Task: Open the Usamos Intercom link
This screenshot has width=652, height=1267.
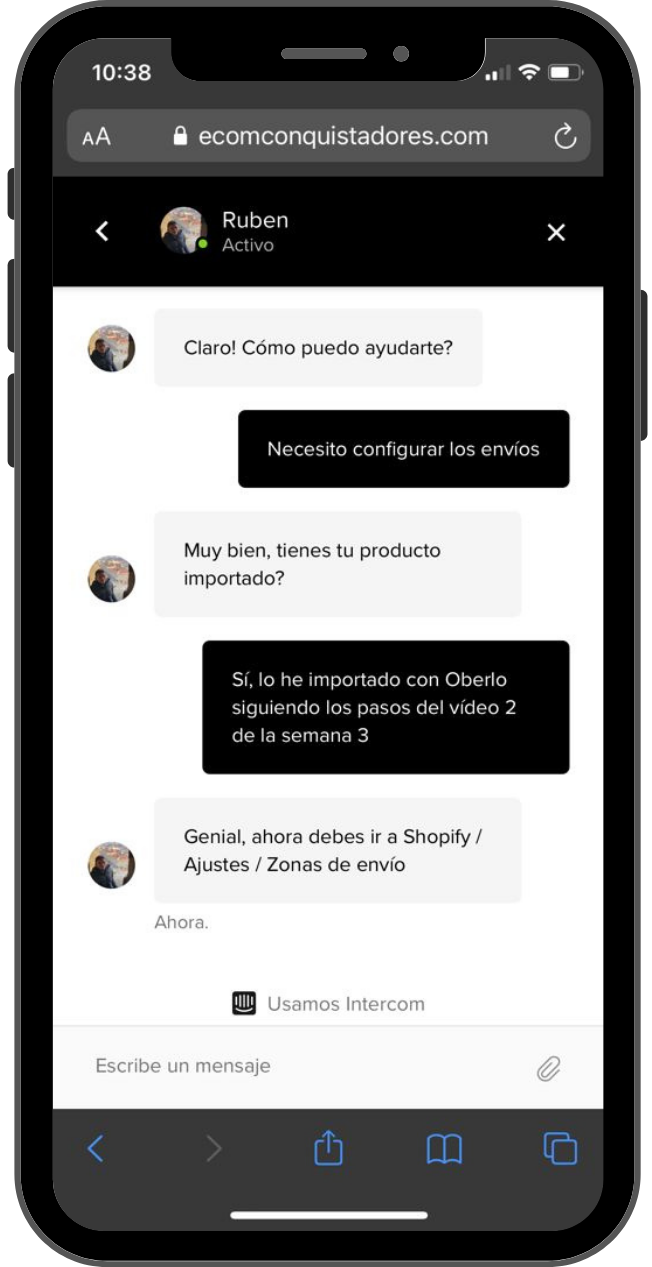Action: tap(329, 1004)
